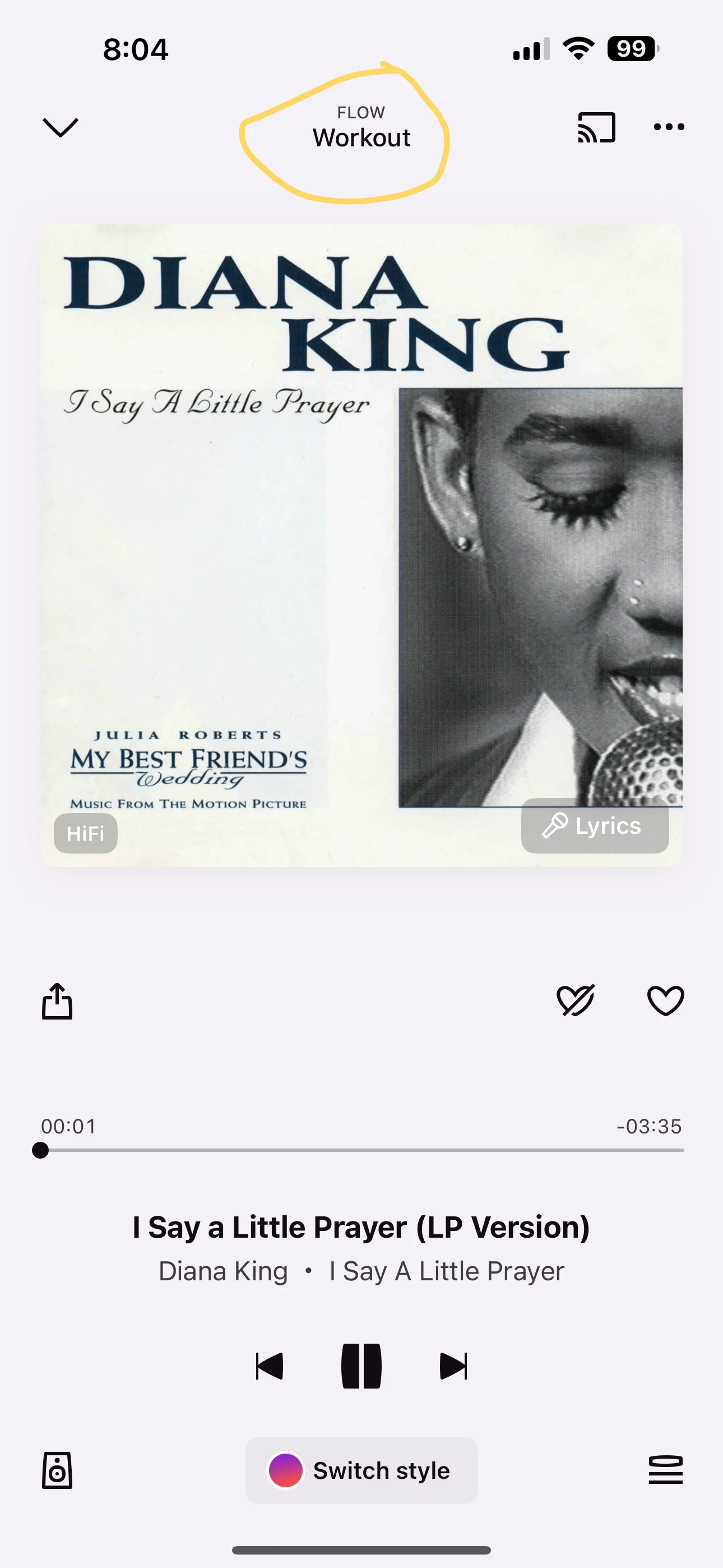Show lyrics for this song
This screenshot has height=1568, width=723.
[x=595, y=826]
